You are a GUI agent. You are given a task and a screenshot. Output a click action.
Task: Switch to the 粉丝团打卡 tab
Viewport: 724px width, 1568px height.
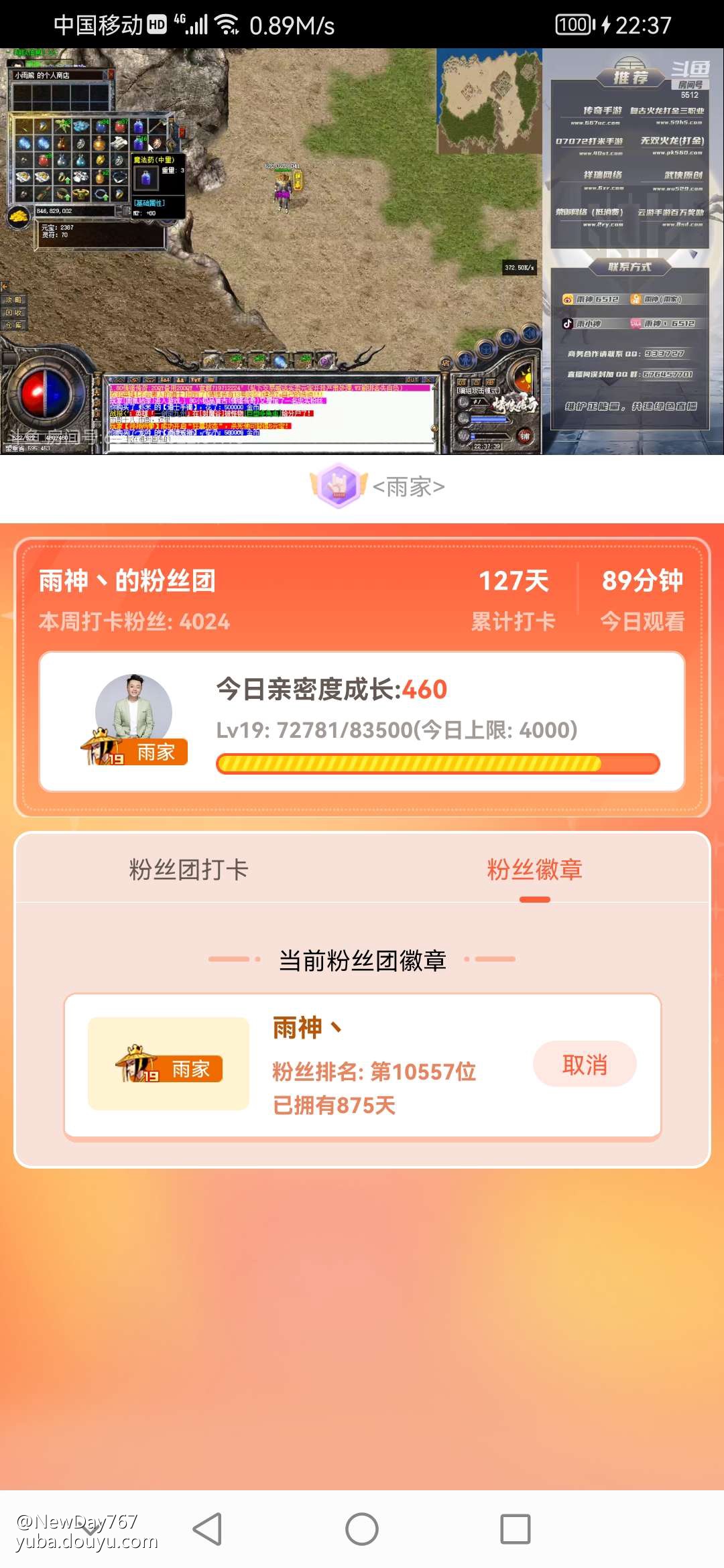[x=188, y=870]
